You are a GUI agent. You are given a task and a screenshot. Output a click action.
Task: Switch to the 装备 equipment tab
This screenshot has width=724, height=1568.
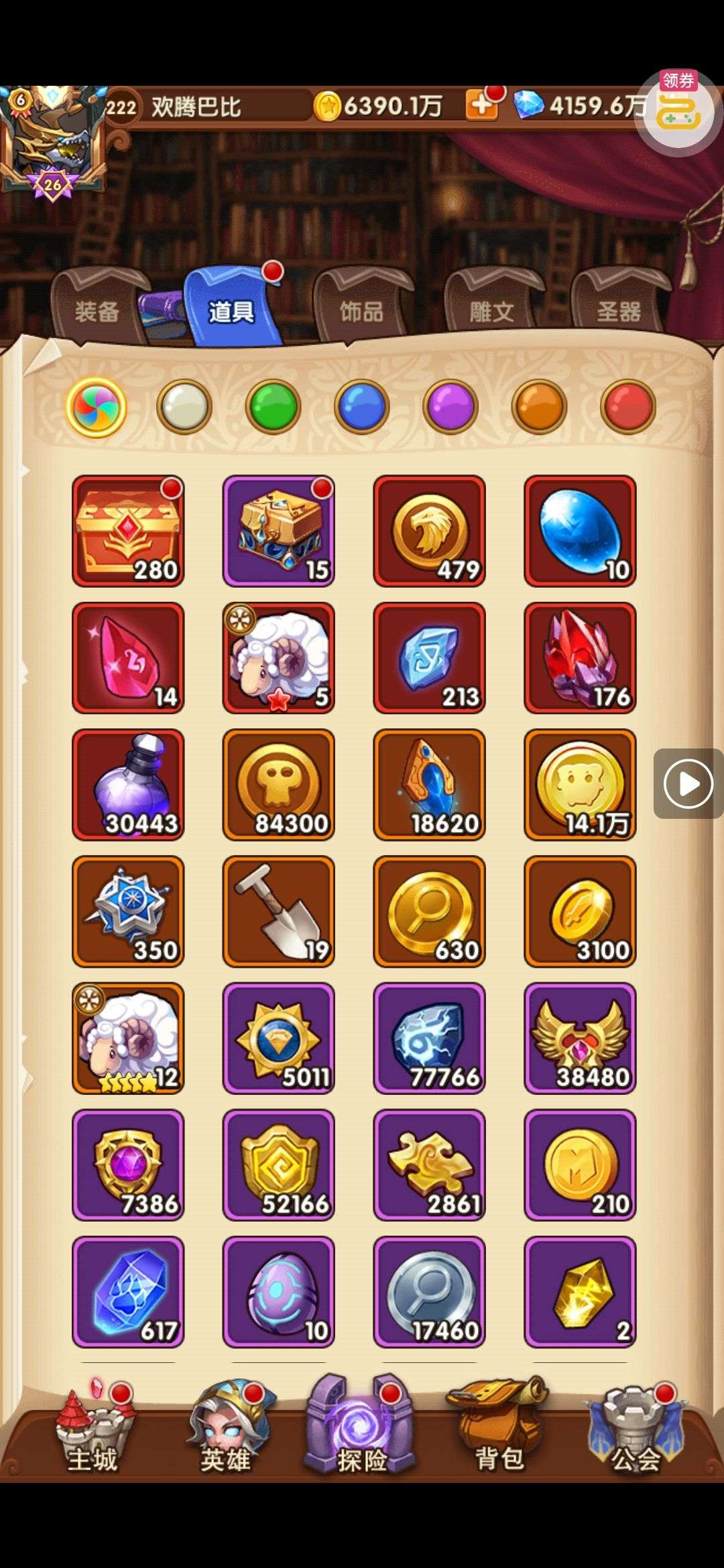(x=97, y=310)
